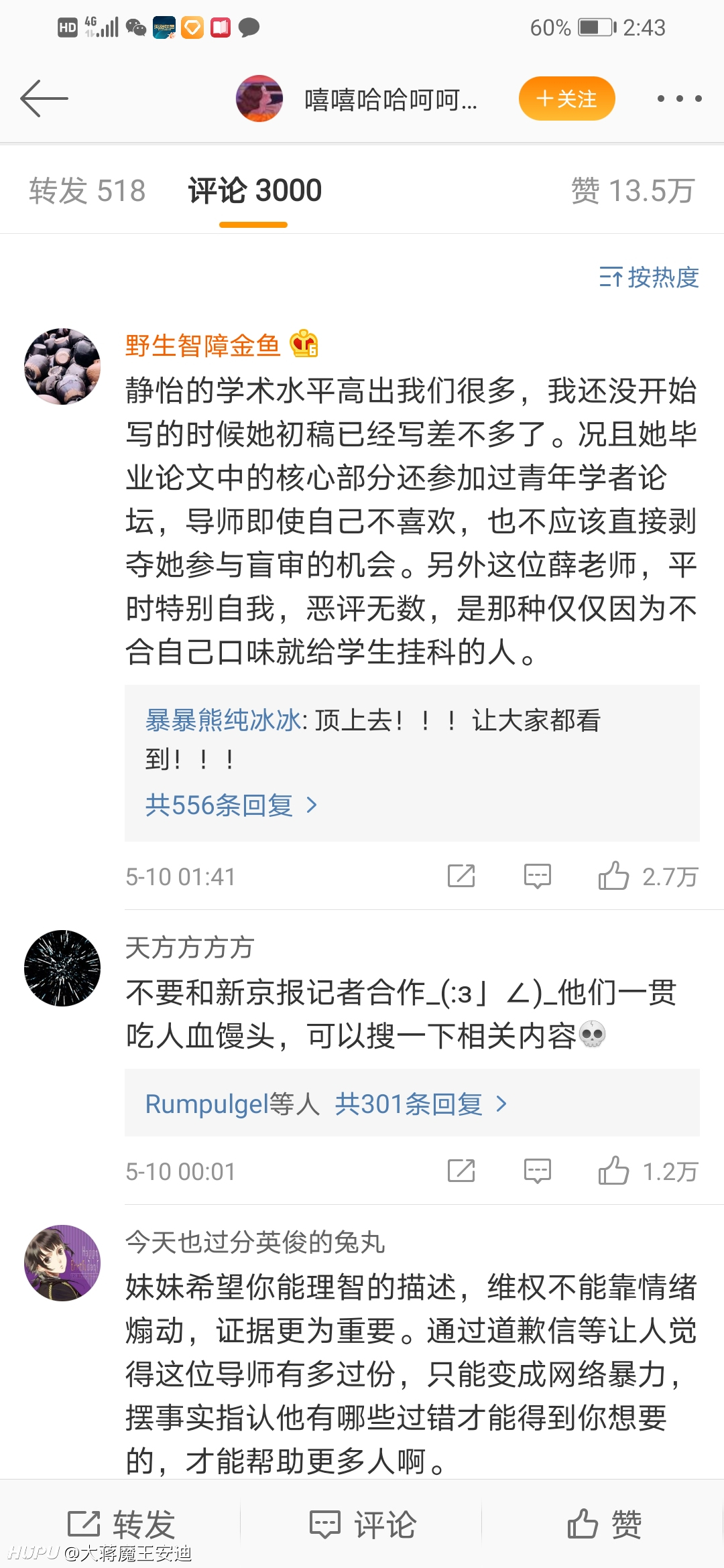Viewport: 724px width, 1568px height.
Task: Follow the user via +关注 button
Action: pyautogui.click(x=566, y=99)
